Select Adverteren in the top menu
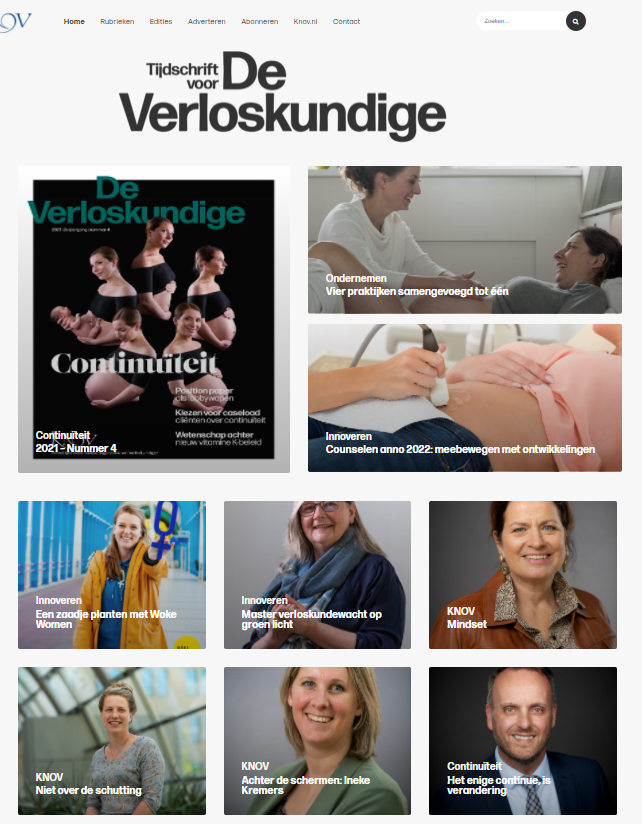Viewport: 642px width, 824px height. click(x=207, y=21)
